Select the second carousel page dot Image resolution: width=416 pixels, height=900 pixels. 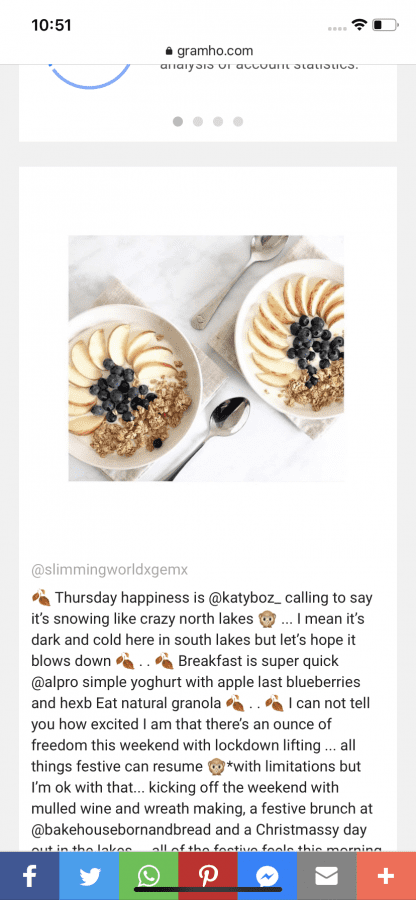[198, 122]
